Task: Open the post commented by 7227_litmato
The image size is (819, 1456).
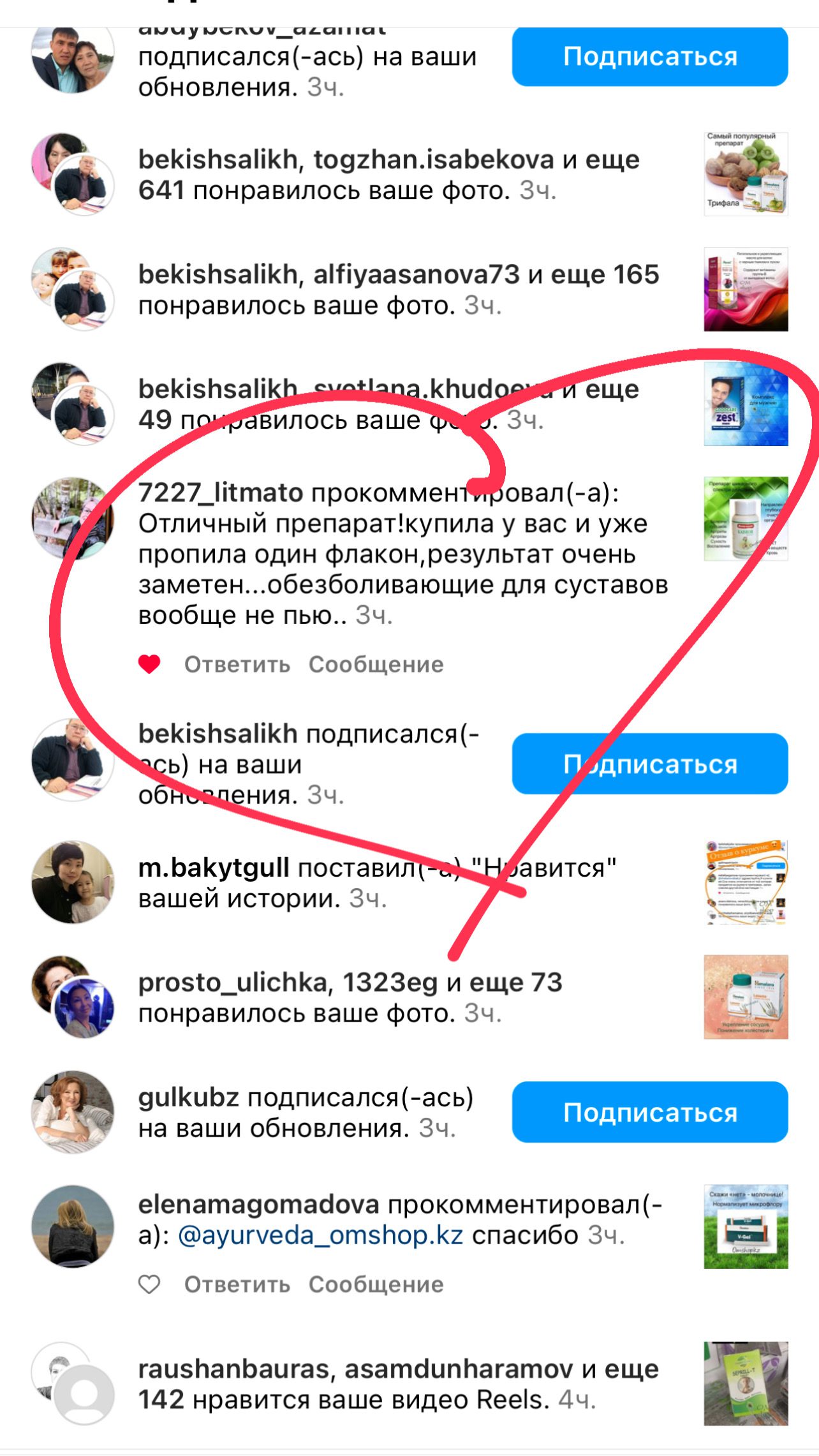Action: pyautogui.click(x=746, y=519)
